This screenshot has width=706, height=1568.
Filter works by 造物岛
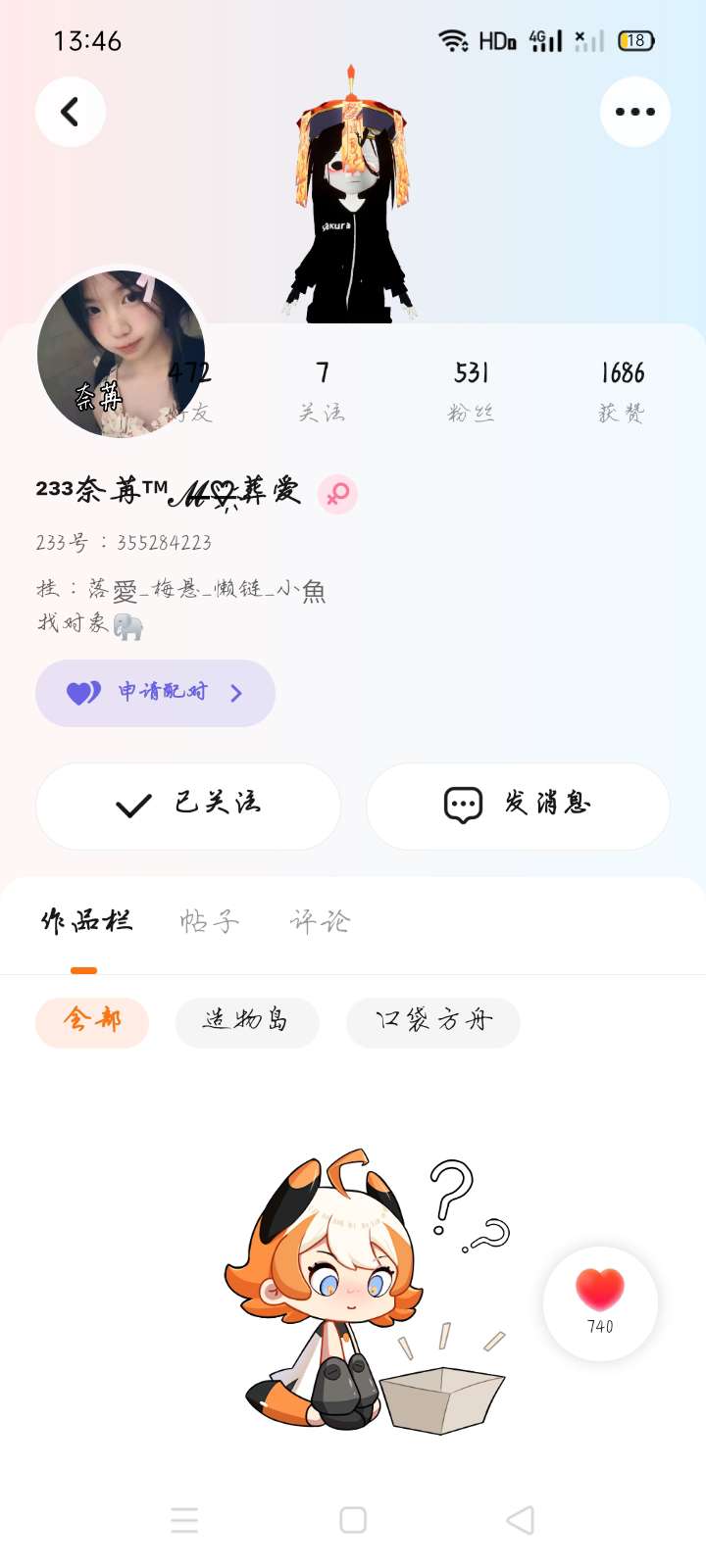click(246, 1022)
